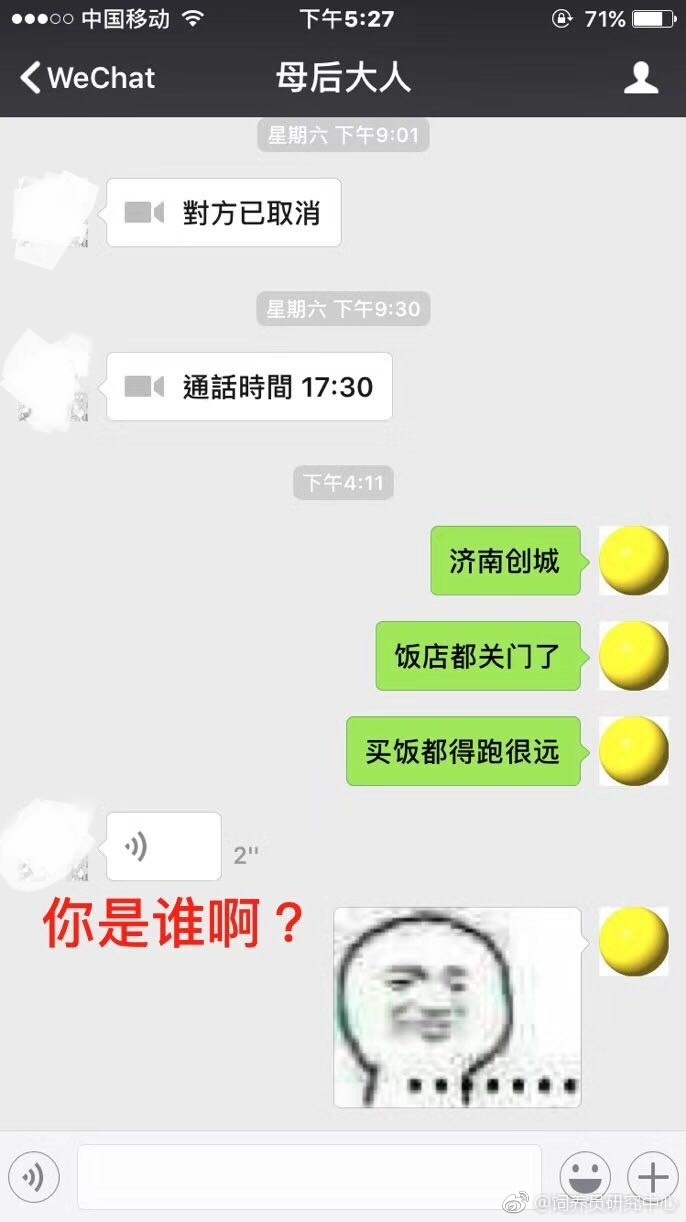This screenshot has height=1222, width=686.
Task: Go back to WeChat chat list
Action: point(88,78)
